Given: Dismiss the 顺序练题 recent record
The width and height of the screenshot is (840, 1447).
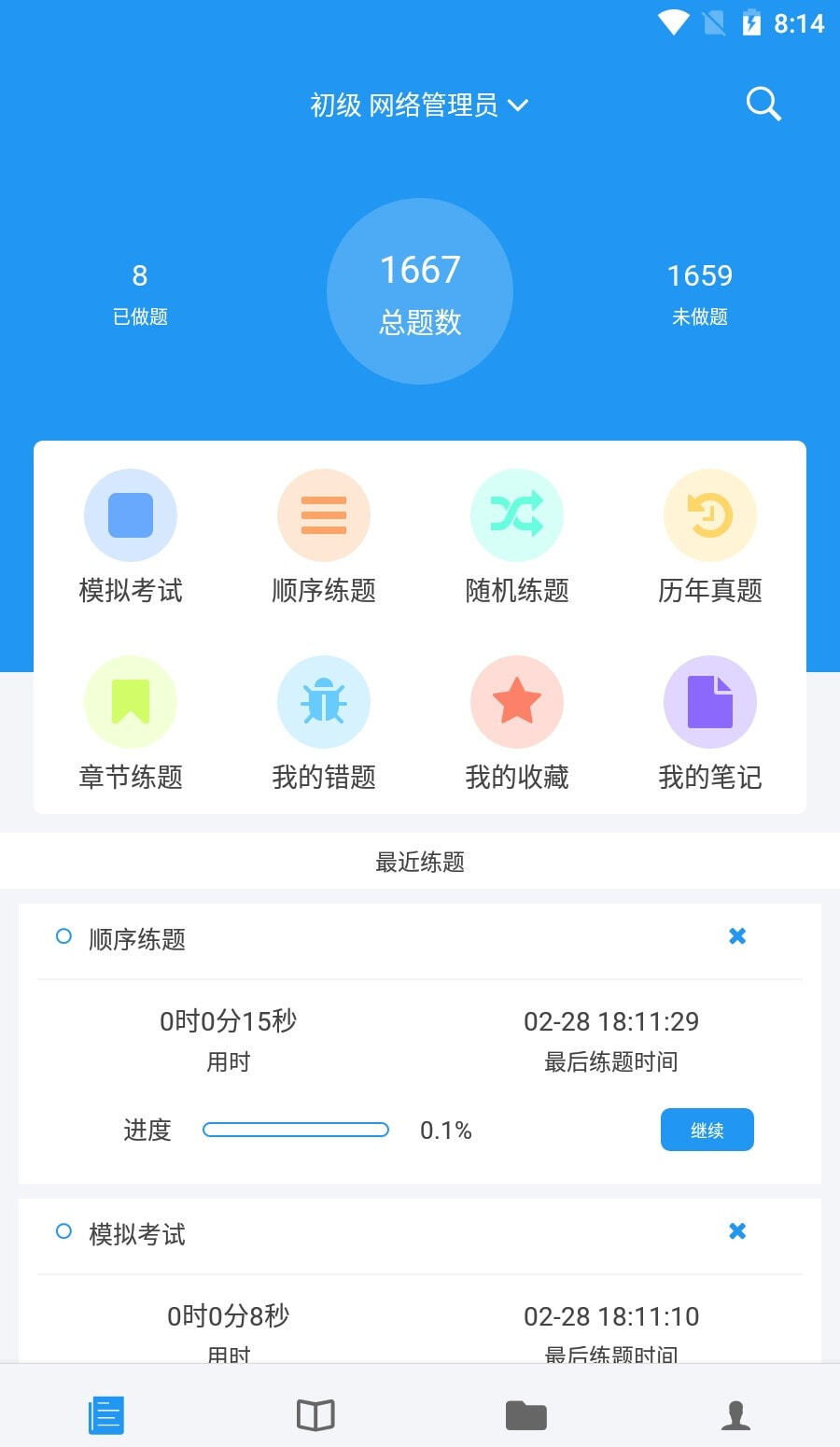Looking at the screenshot, I should [737, 936].
